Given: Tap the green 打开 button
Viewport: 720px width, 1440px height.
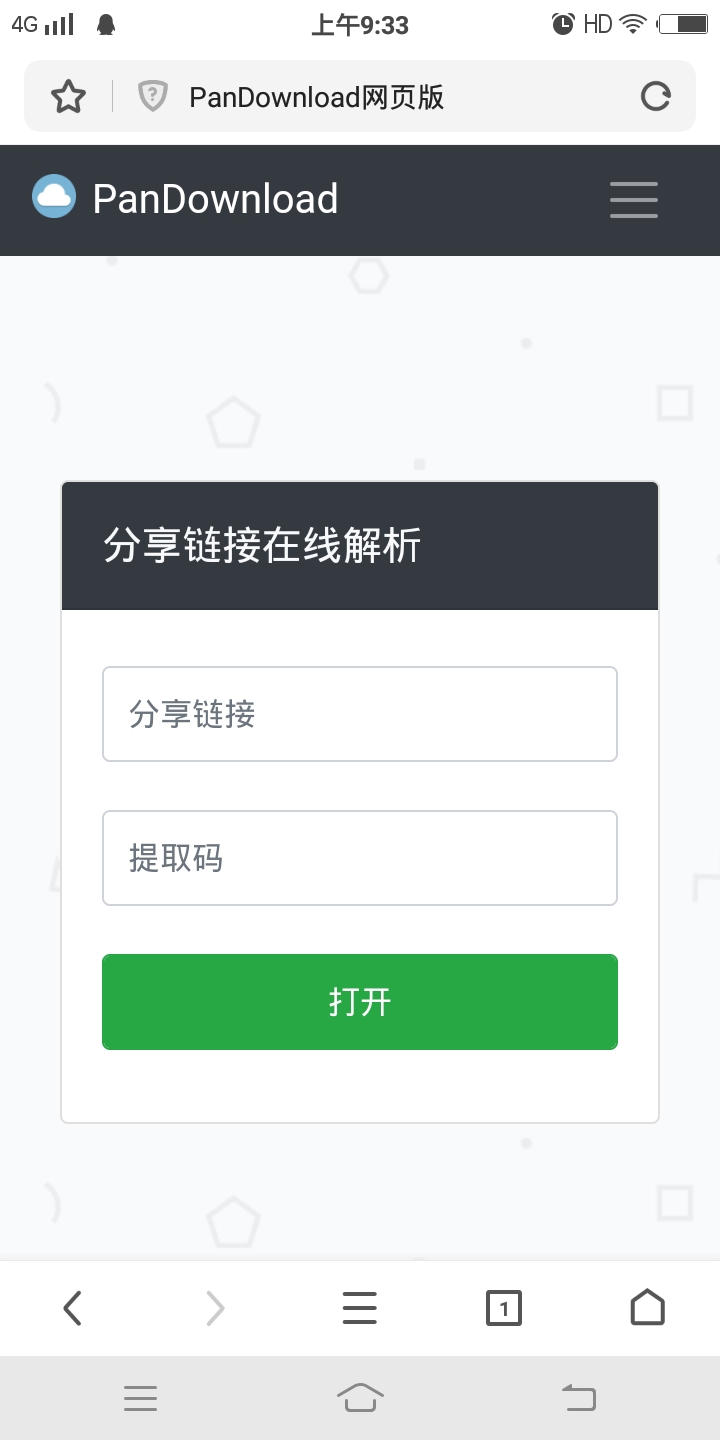Looking at the screenshot, I should 360,1002.
